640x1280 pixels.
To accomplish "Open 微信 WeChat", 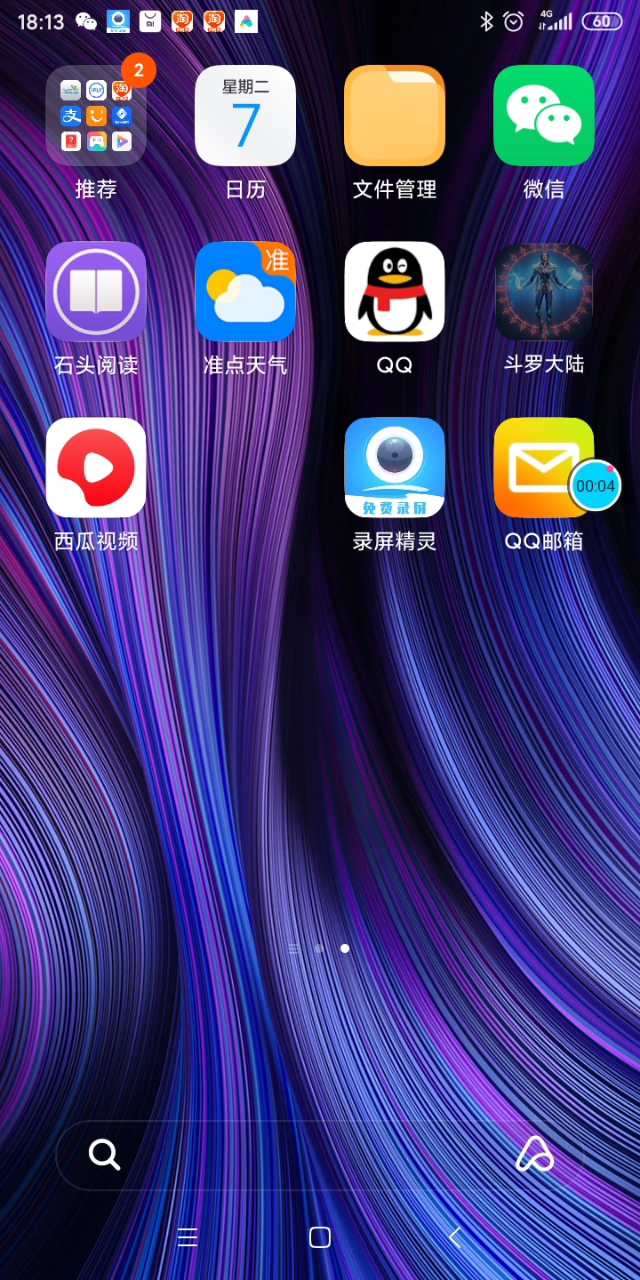I will coord(543,116).
